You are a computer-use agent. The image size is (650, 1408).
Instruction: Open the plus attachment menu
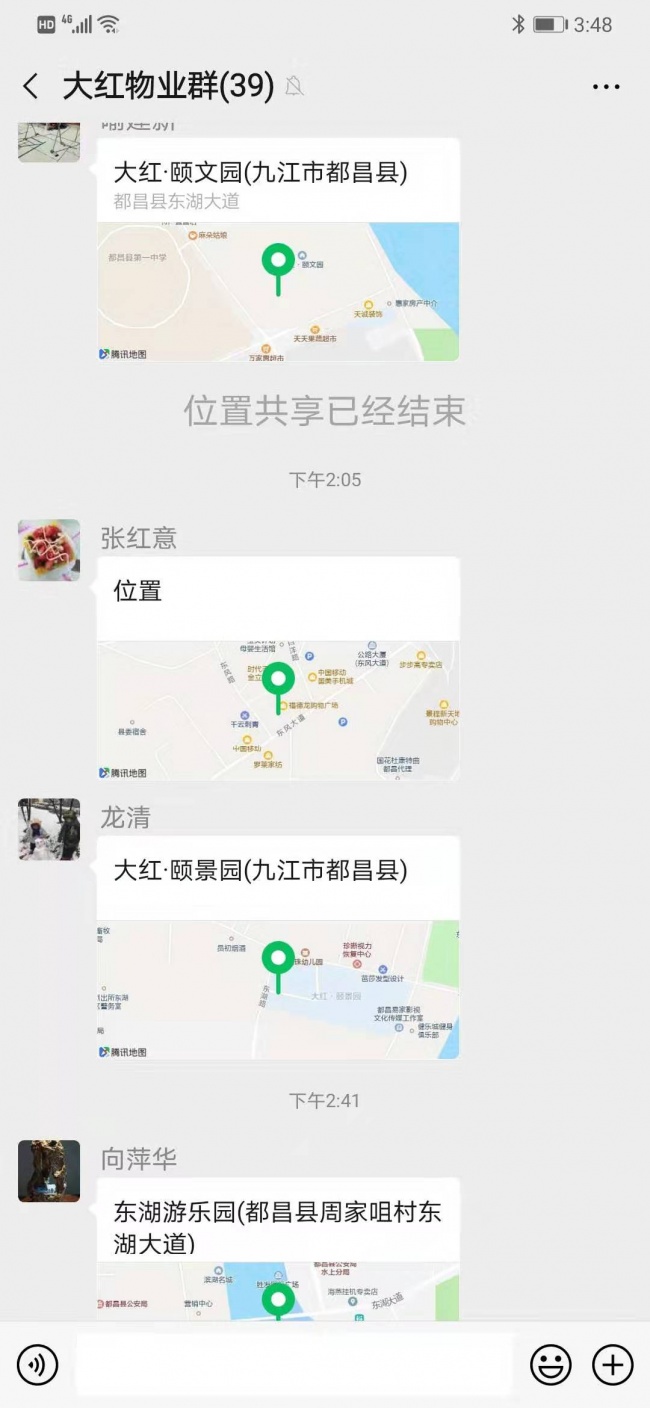(613, 1365)
